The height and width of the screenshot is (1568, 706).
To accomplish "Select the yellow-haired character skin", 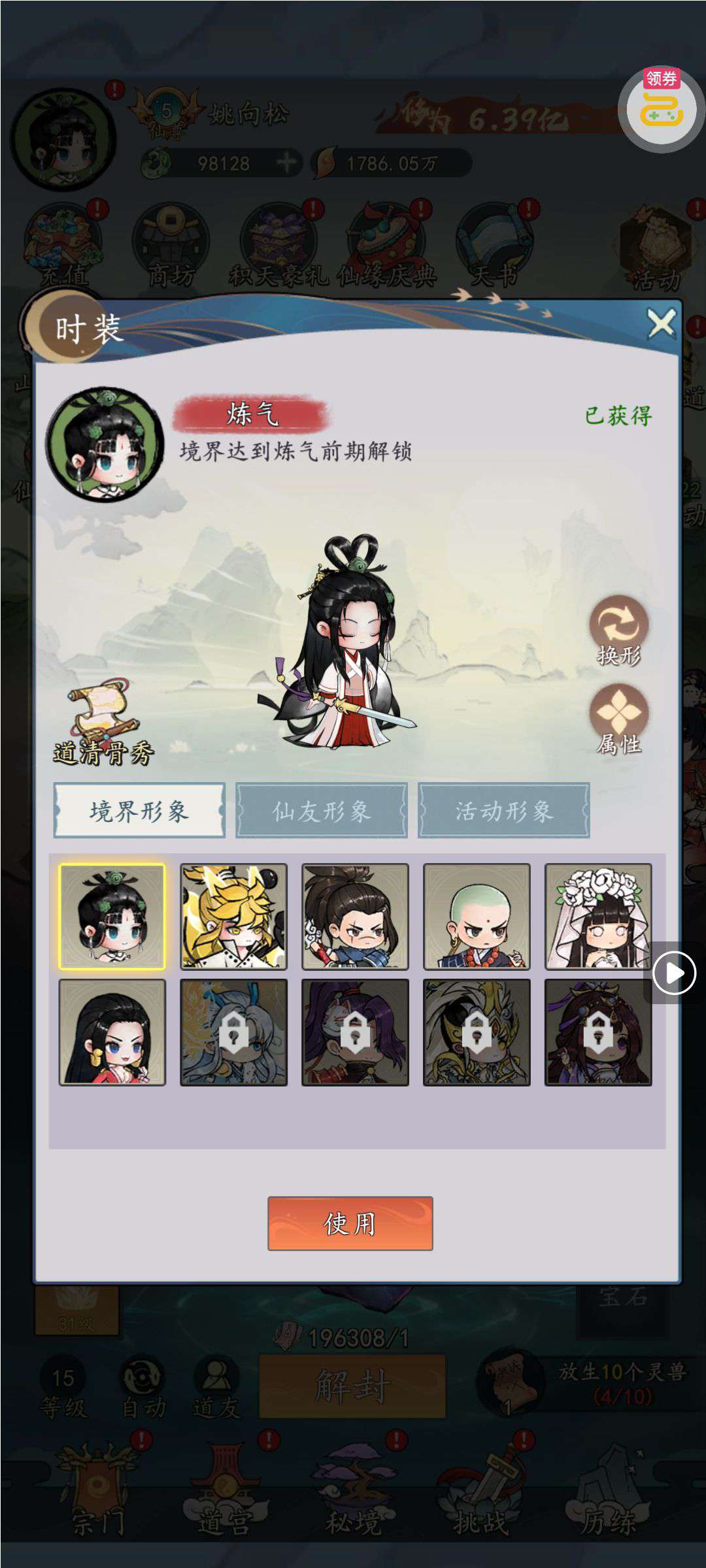I will [233, 917].
